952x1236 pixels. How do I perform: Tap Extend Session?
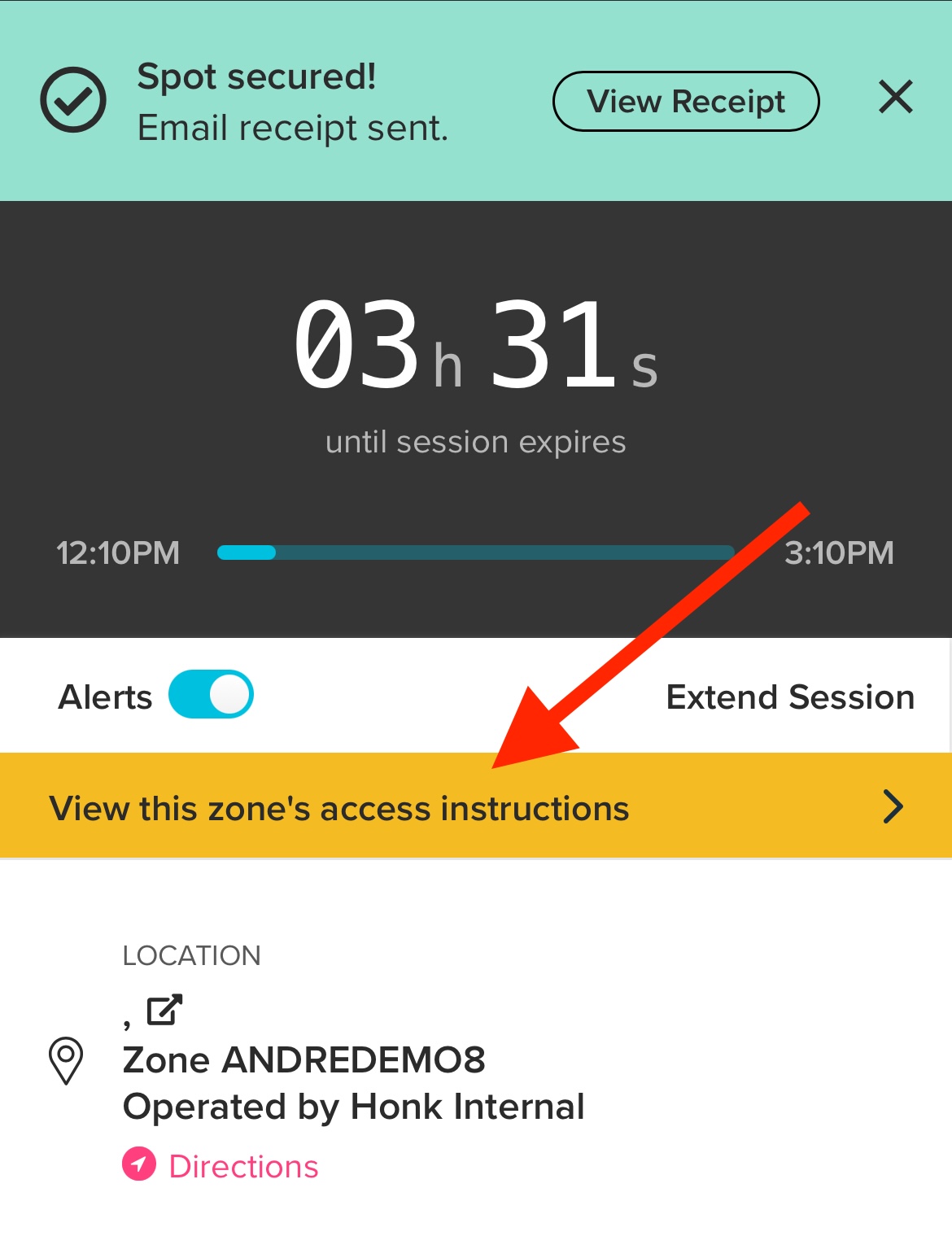tap(790, 697)
